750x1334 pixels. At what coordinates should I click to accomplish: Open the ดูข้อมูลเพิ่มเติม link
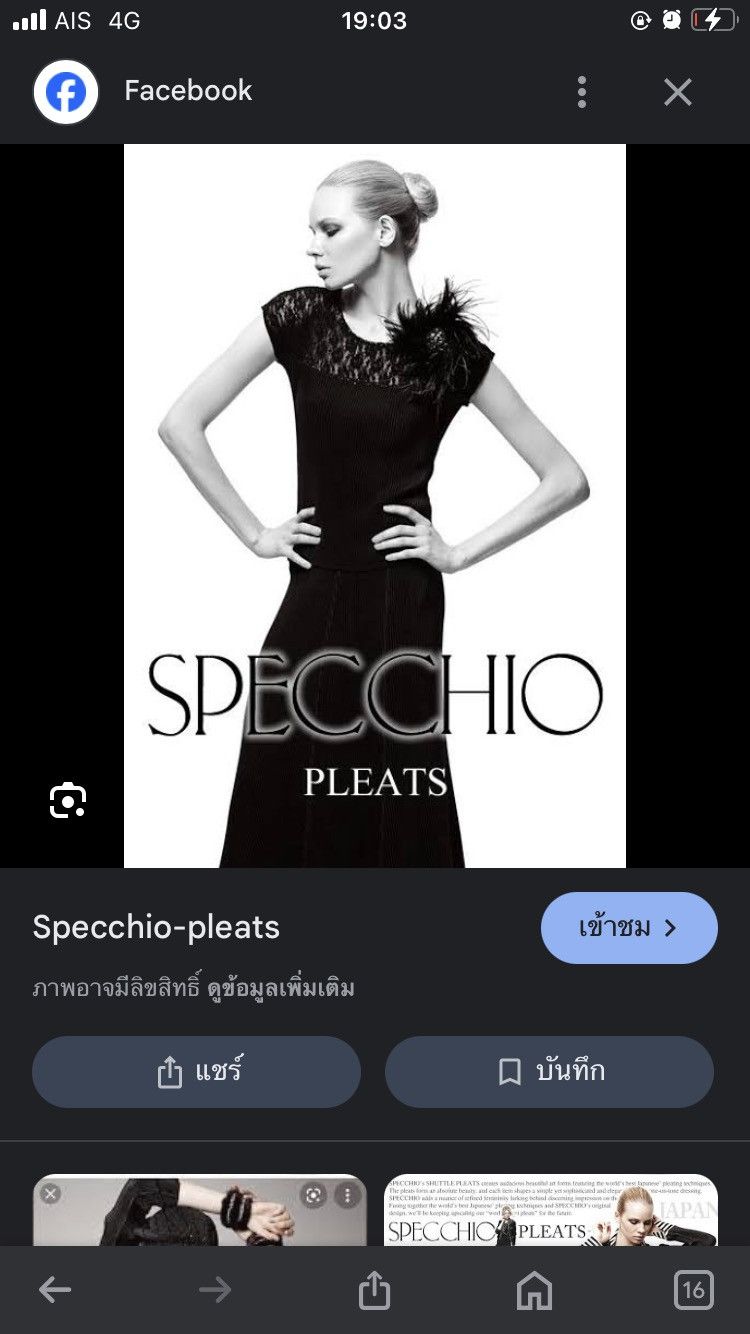281,989
